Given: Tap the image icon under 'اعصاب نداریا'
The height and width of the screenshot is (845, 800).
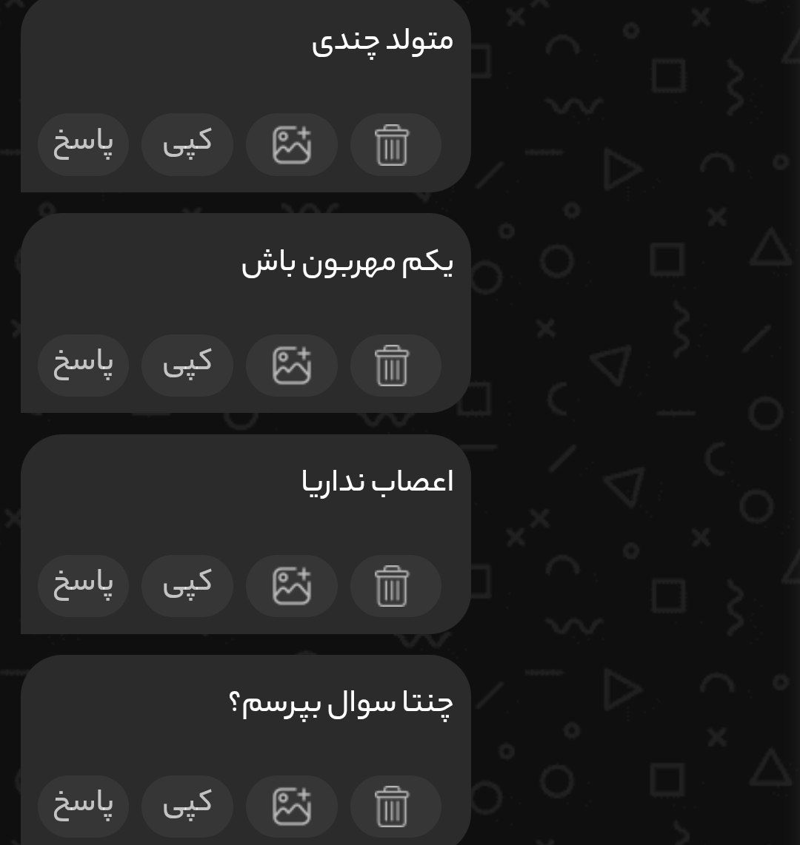Looking at the screenshot, I should (292, 585).
